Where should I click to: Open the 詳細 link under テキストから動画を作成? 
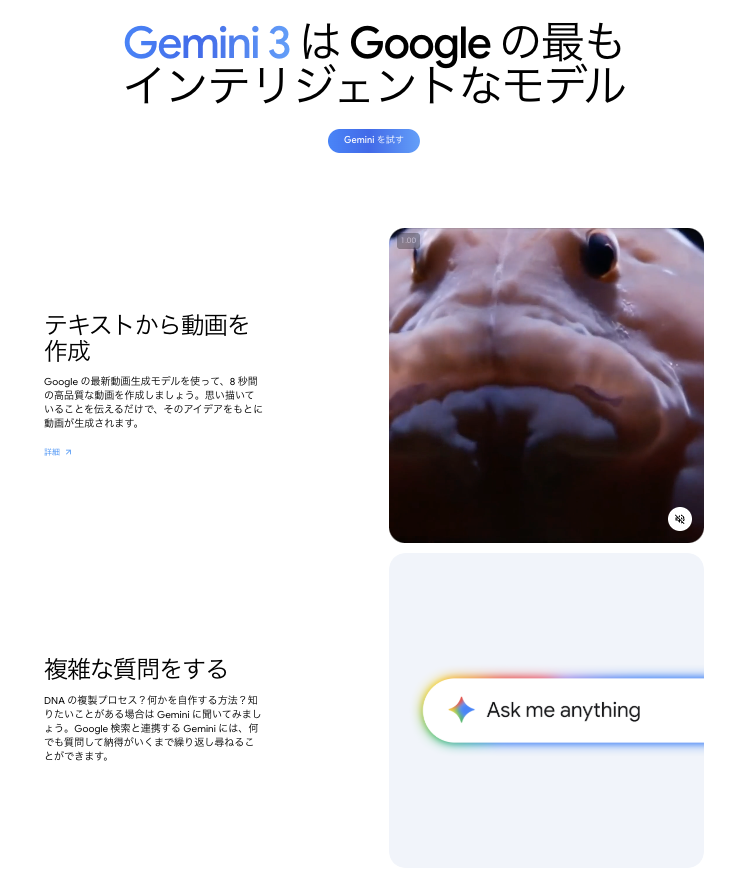tap(58, 452)
